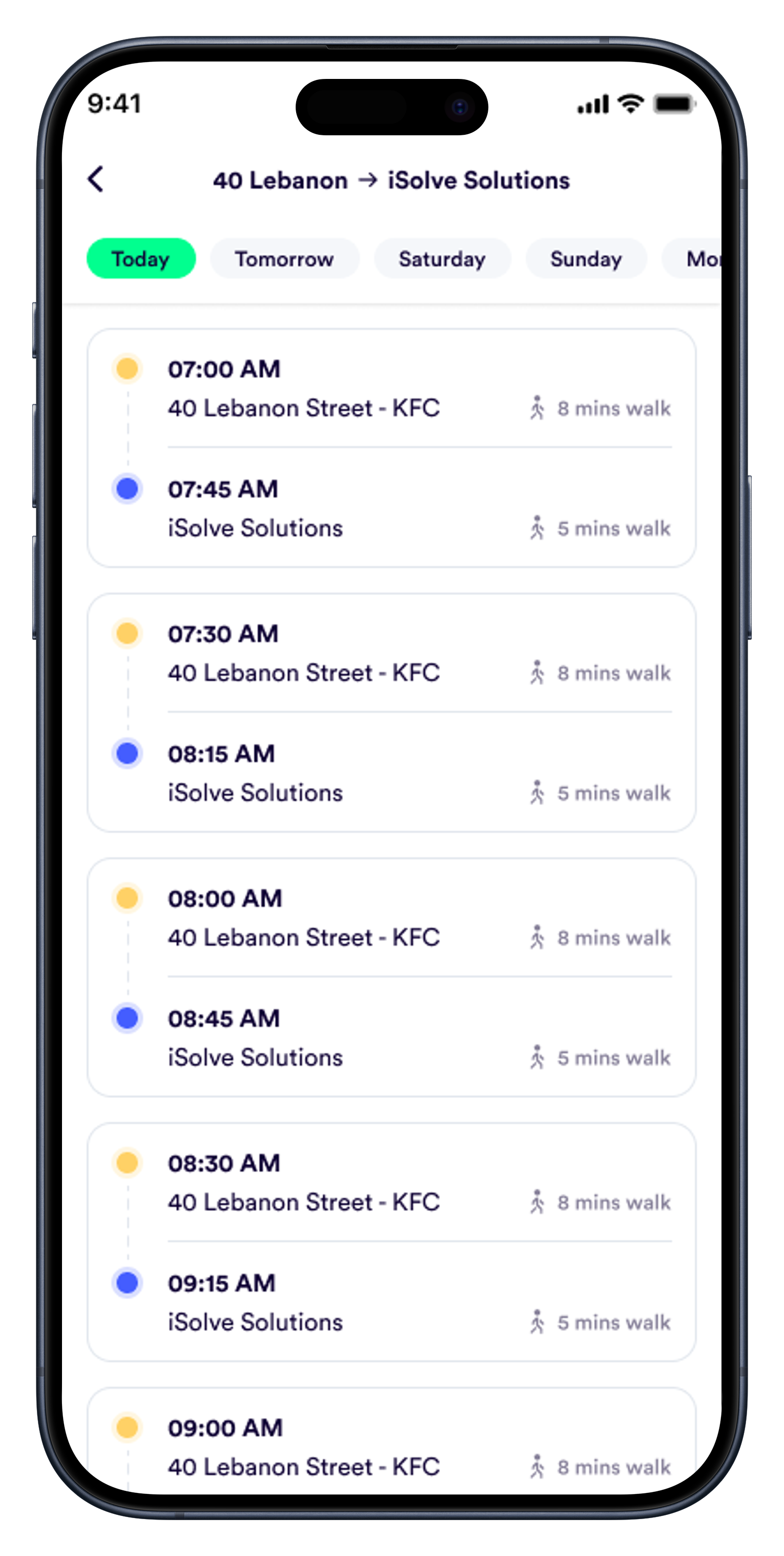Choose the 08:00 AM trip card
Image resolution: width=784 pixels, height=1556 pixels.
391,977
